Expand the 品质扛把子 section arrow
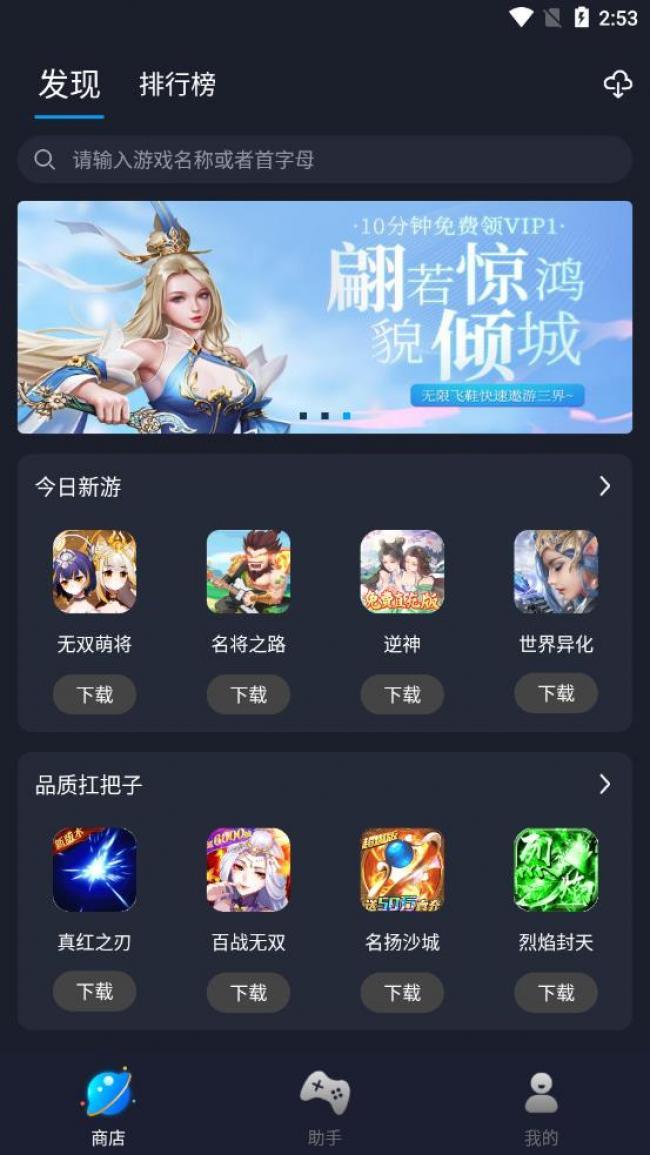 click(x=604, y=784)
